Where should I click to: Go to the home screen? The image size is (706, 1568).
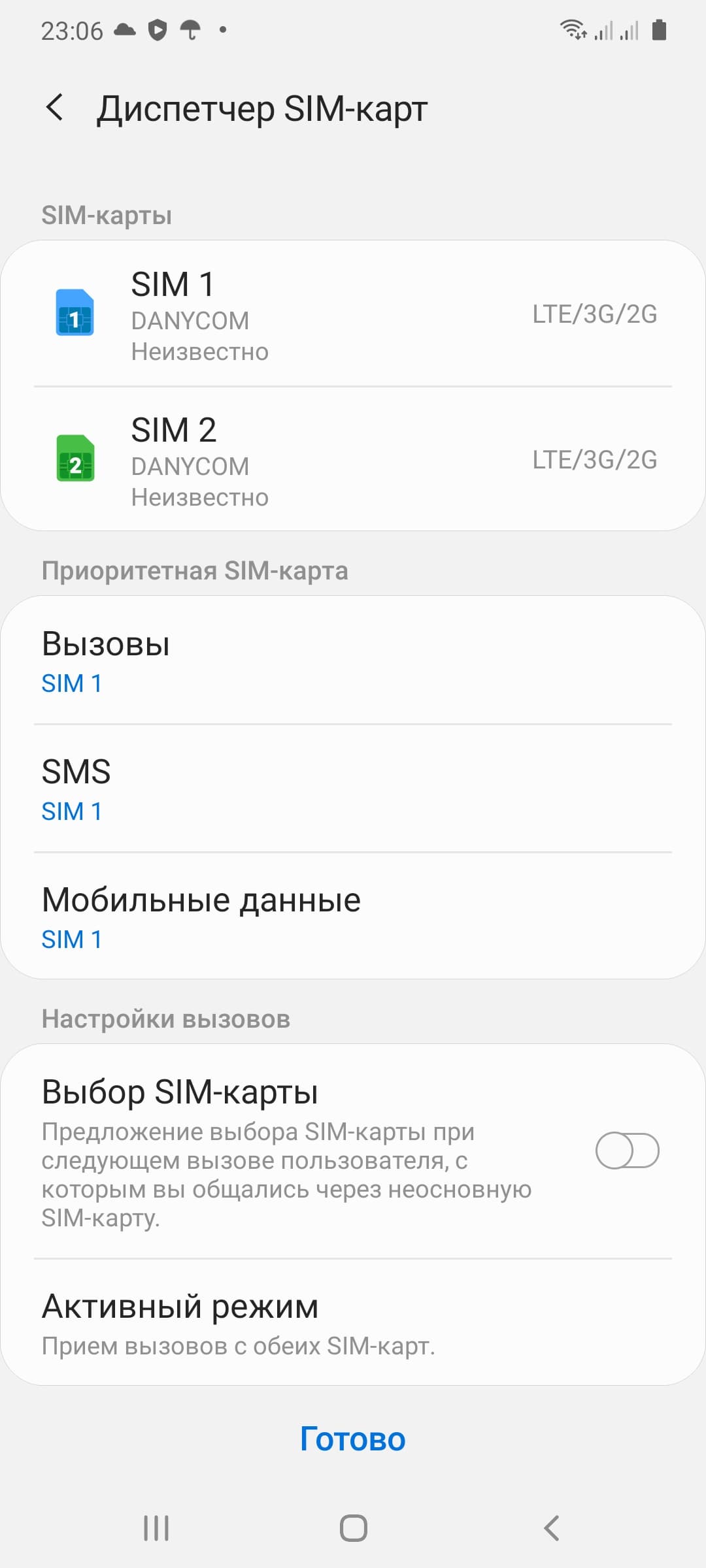click(353, 1528)
